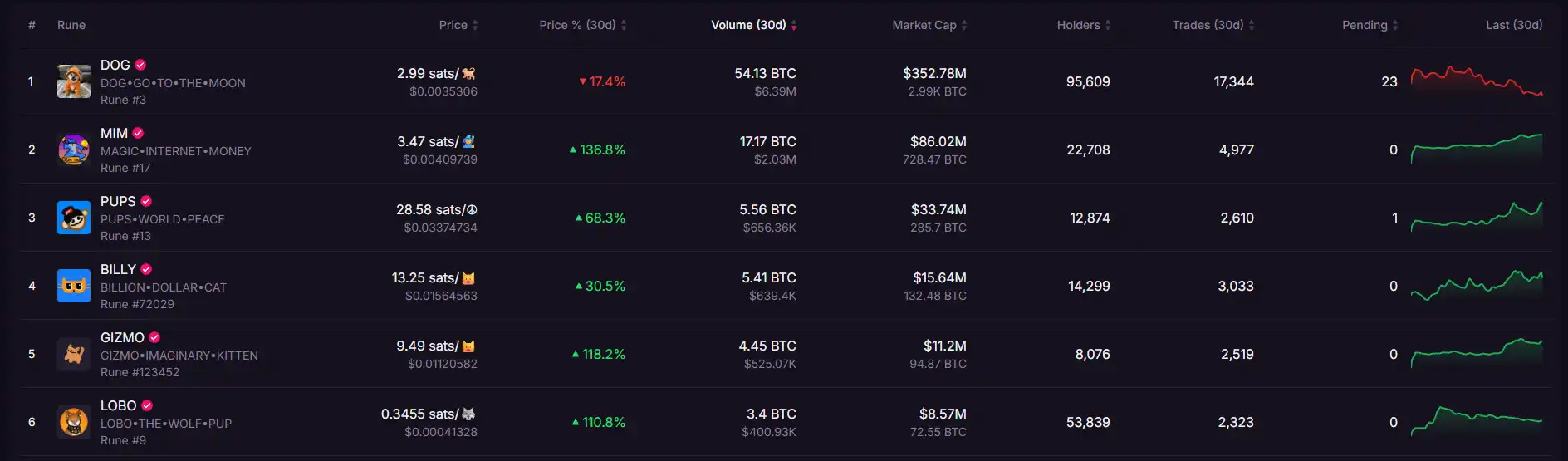Open the PUPS•WORLD•PEACE rune row
Image resolution: width=1568 pixels, height=461 pixels.
[x=162, y=218]
